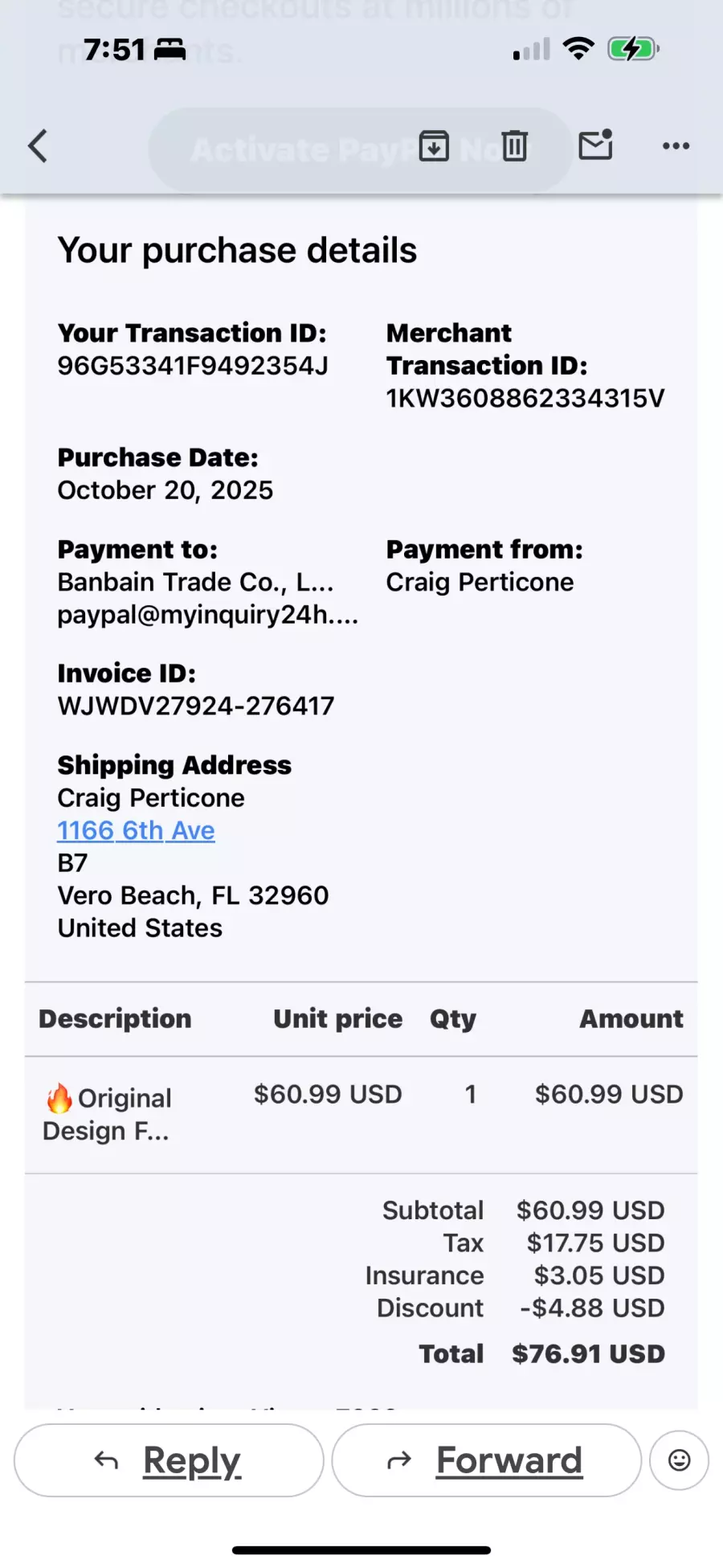
Task: Add an emoji reaction
Action: pos(679,1460)
